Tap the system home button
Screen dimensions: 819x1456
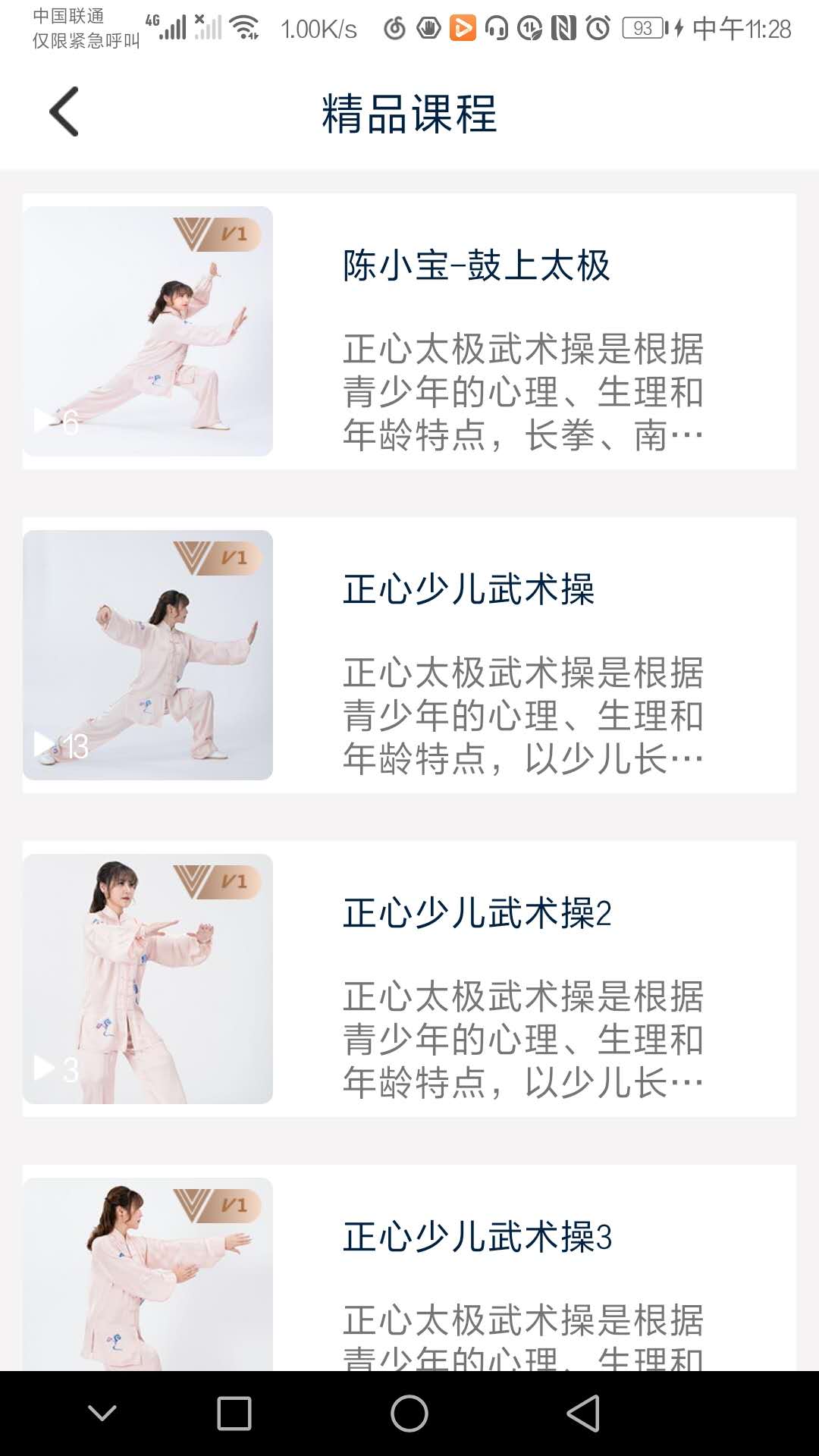point(409,1414)
